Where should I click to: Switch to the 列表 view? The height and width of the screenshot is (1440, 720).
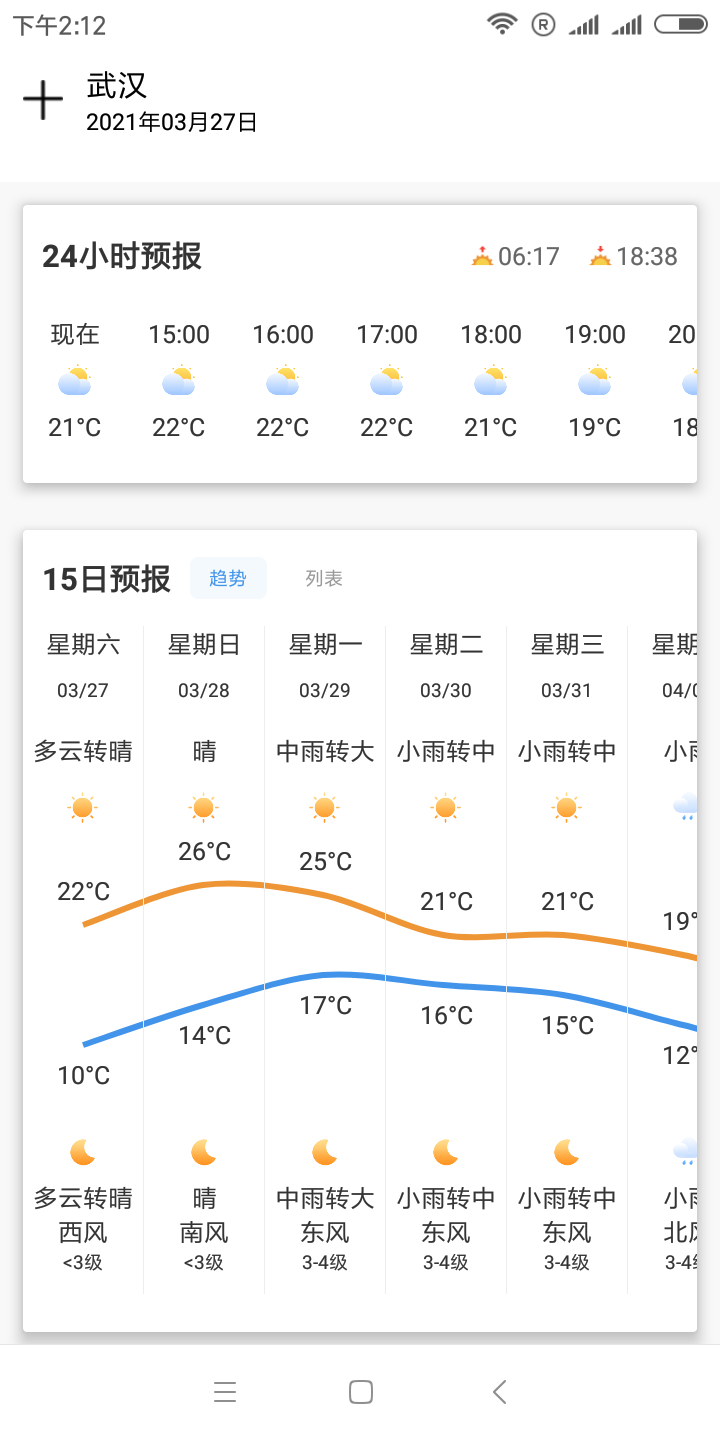point(322,578)
